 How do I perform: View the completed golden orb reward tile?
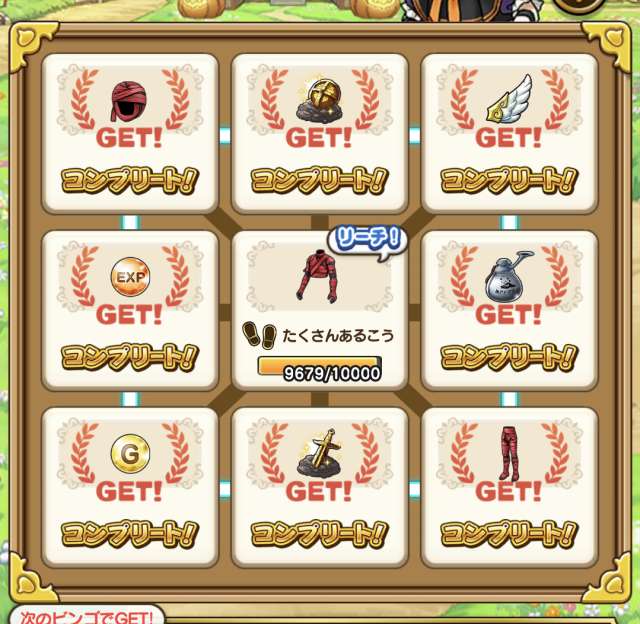319,132
